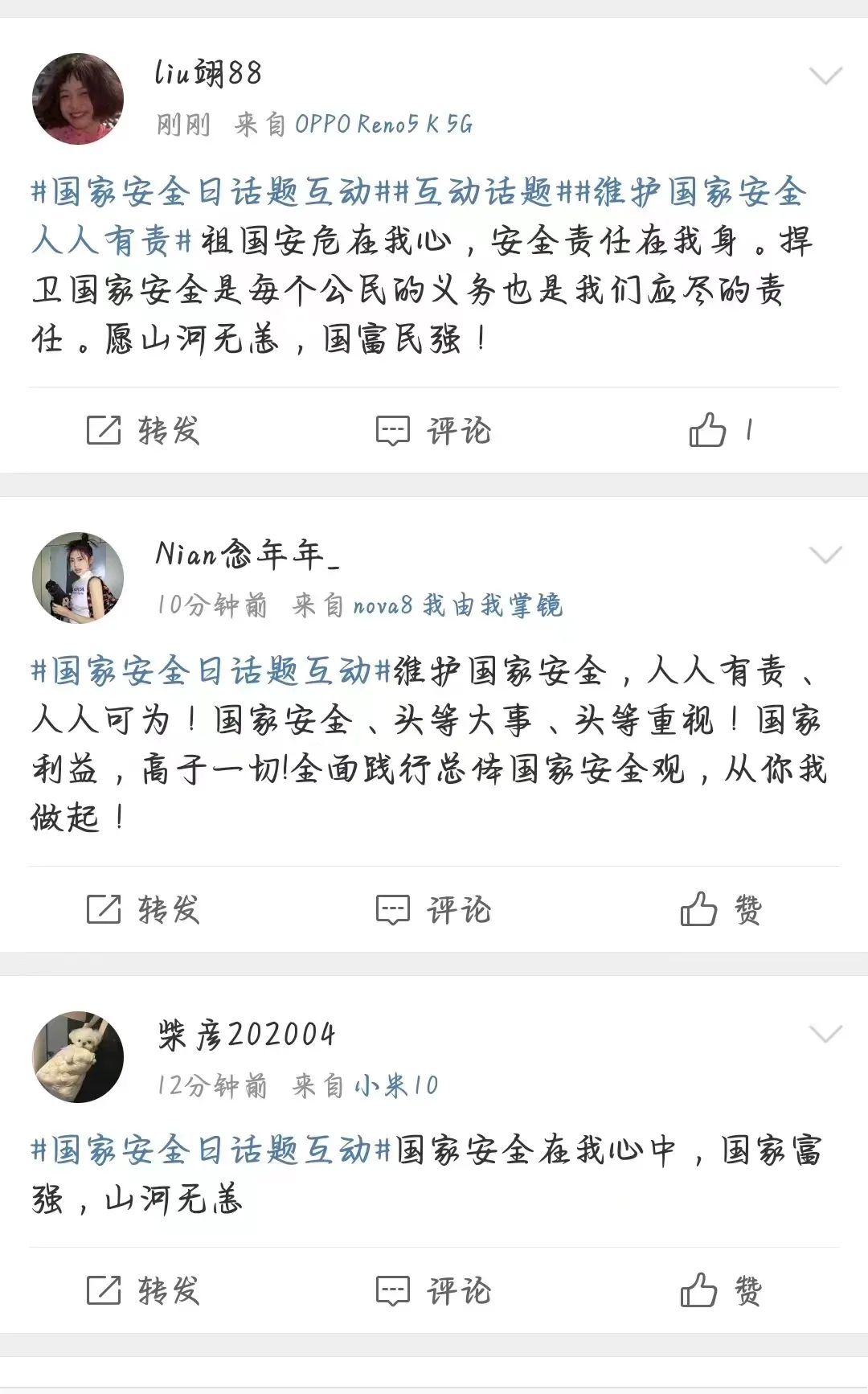The image size is (868, 1394).
Task: Expand the dropdown arrow on liu翊88's post
Action: point(825,76)
